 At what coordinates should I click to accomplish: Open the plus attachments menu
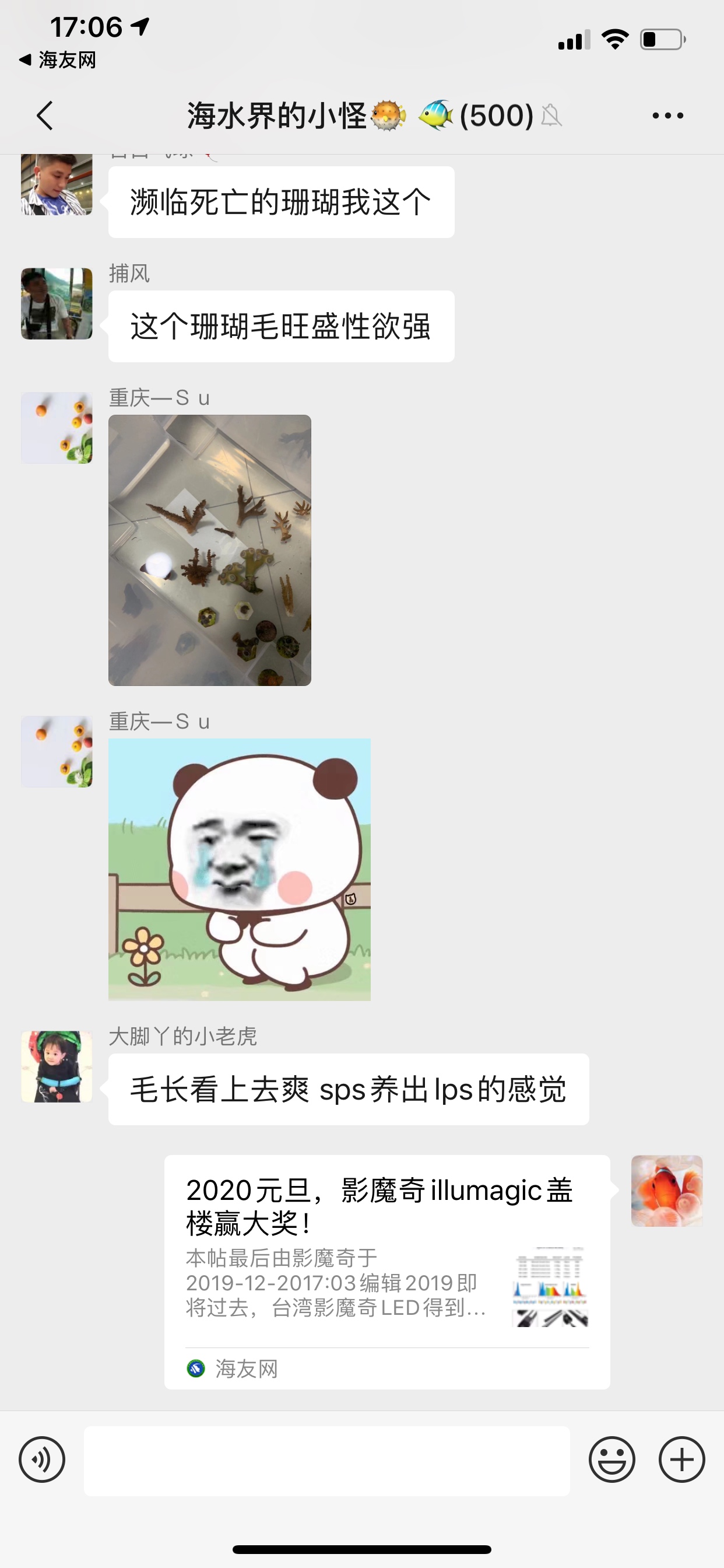point(681,1459)
